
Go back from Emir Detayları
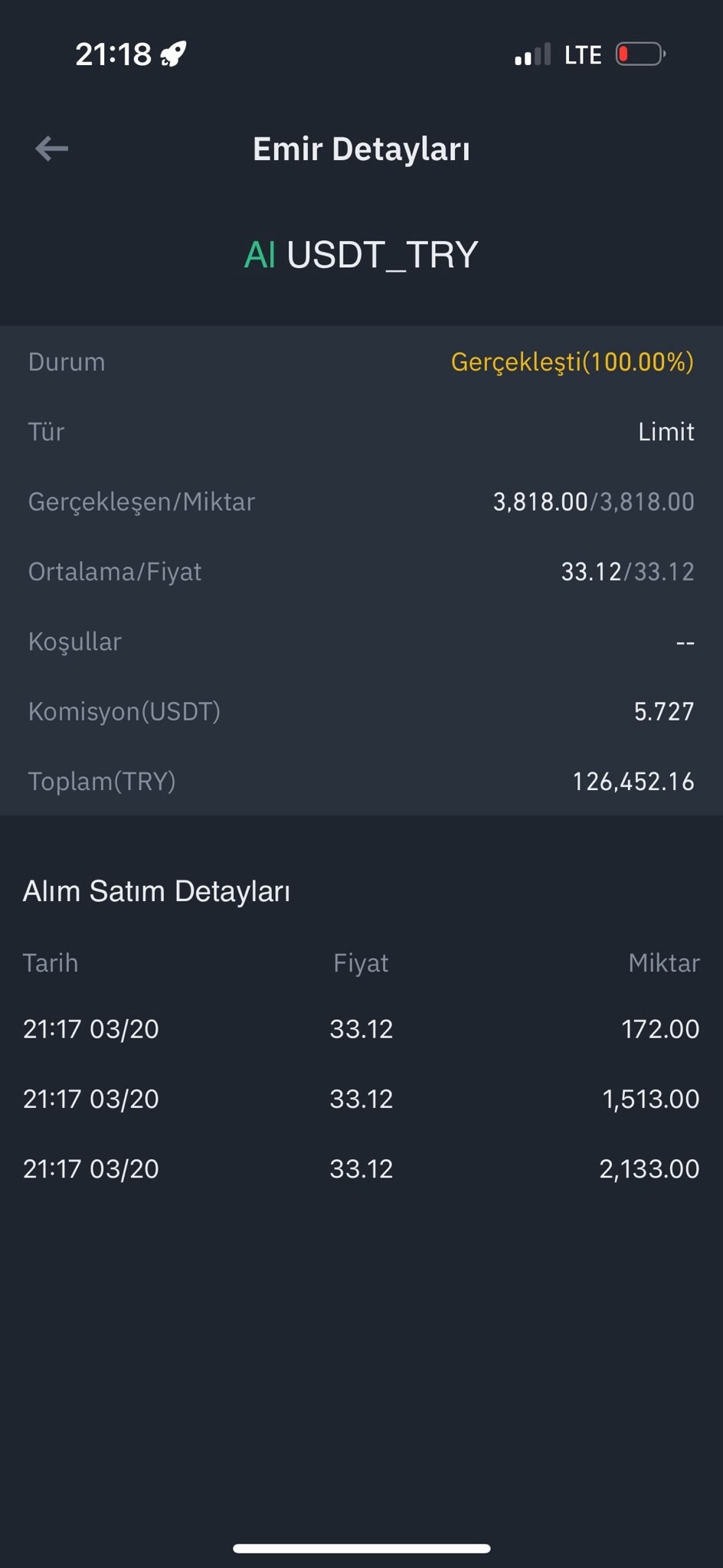click(52, 149)
